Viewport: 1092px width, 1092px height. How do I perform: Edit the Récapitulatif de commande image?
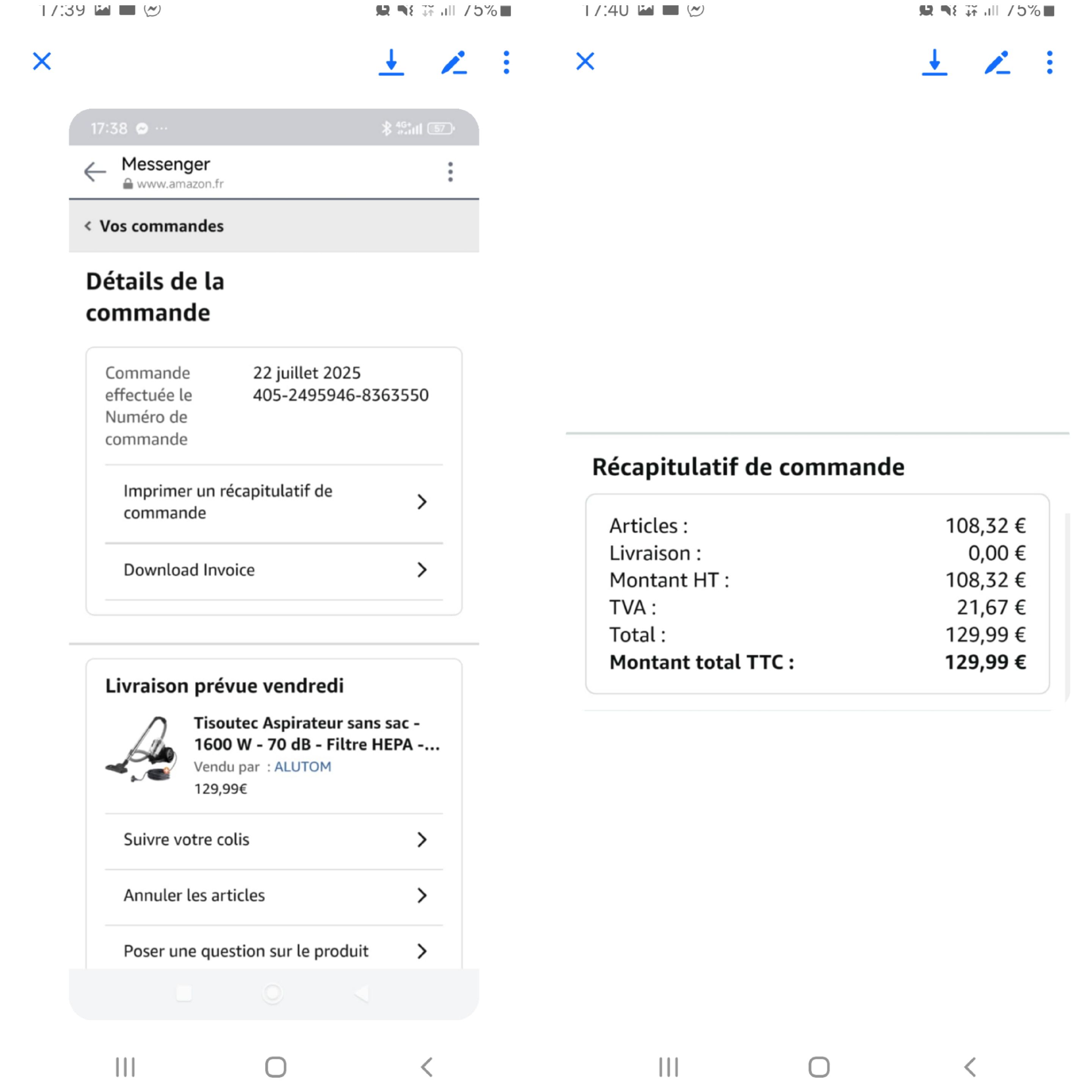coord(997,62)
